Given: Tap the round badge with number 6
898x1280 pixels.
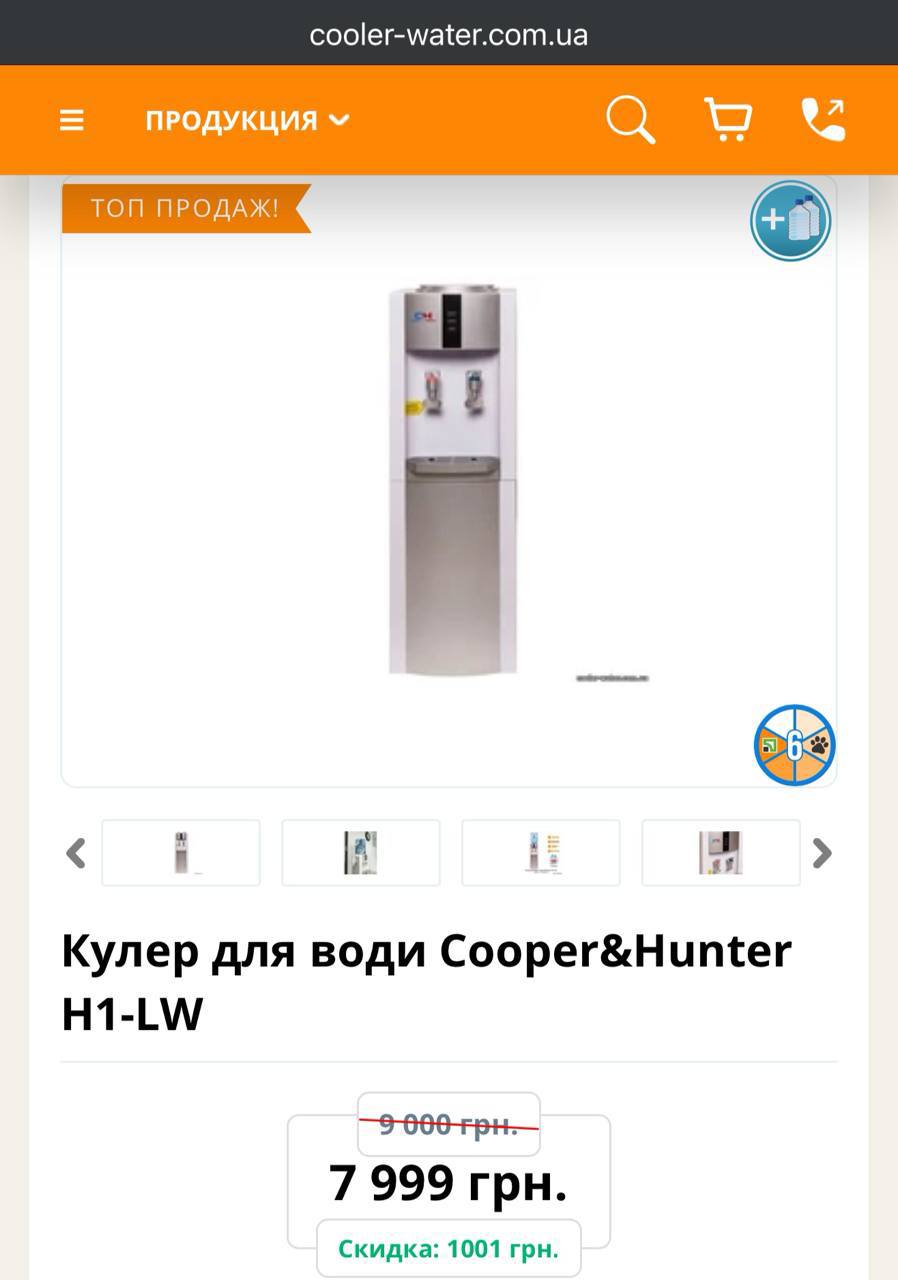Looking at the screenshot, I should click(x=794, y=745).
